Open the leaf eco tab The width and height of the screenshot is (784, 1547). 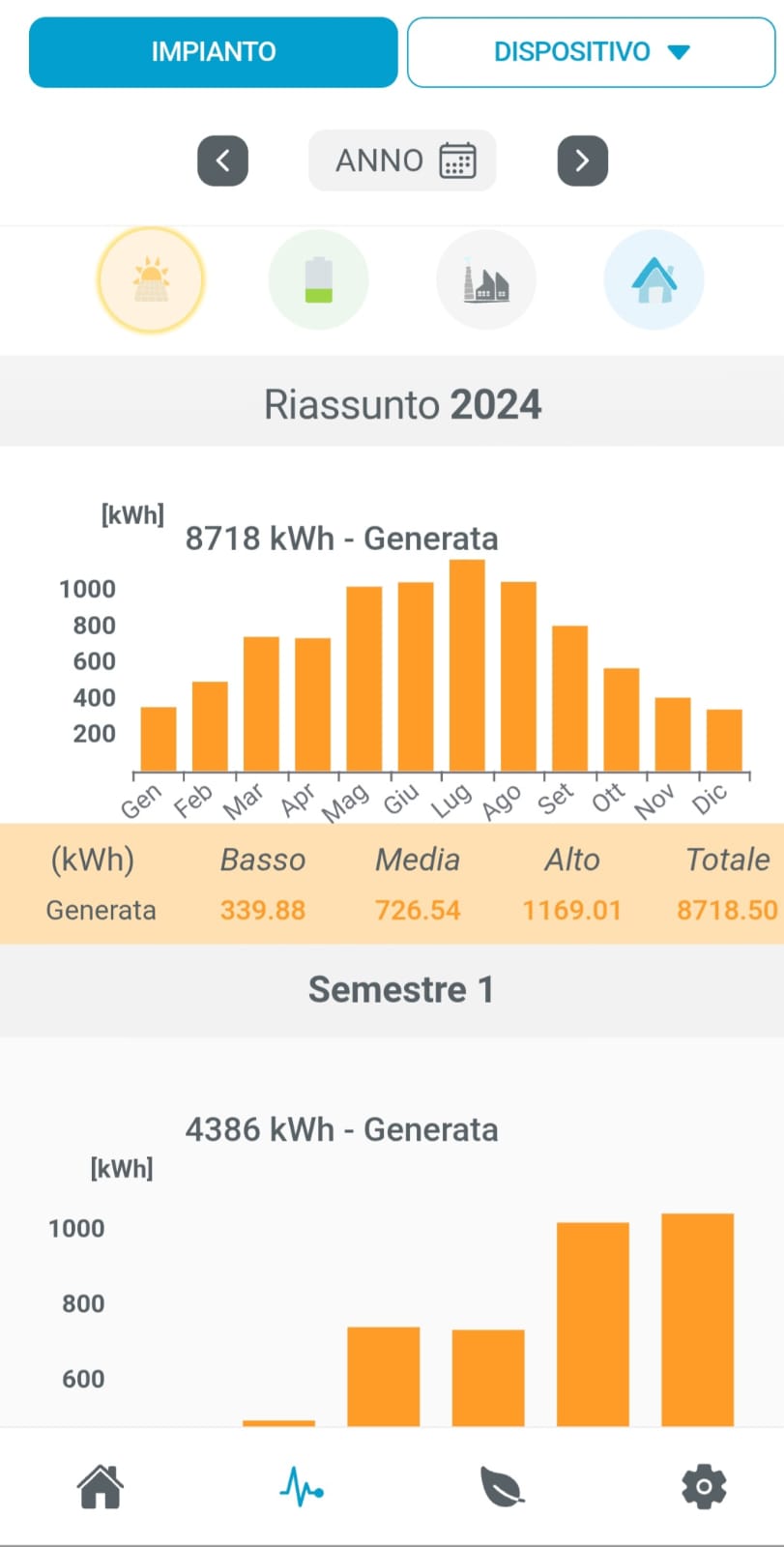coord(503,1487)
